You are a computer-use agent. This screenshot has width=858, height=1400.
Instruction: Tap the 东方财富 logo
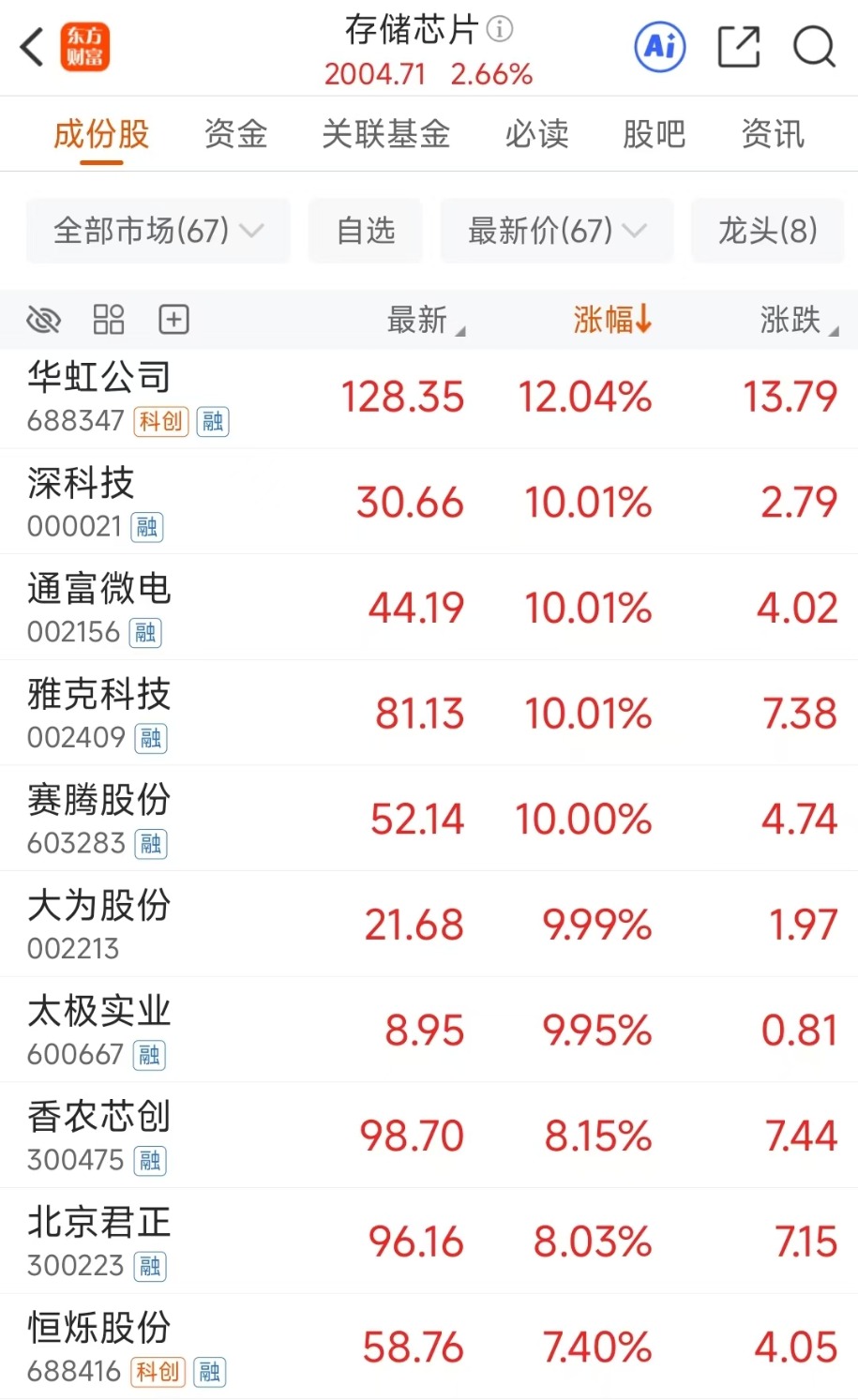(85, 46)
